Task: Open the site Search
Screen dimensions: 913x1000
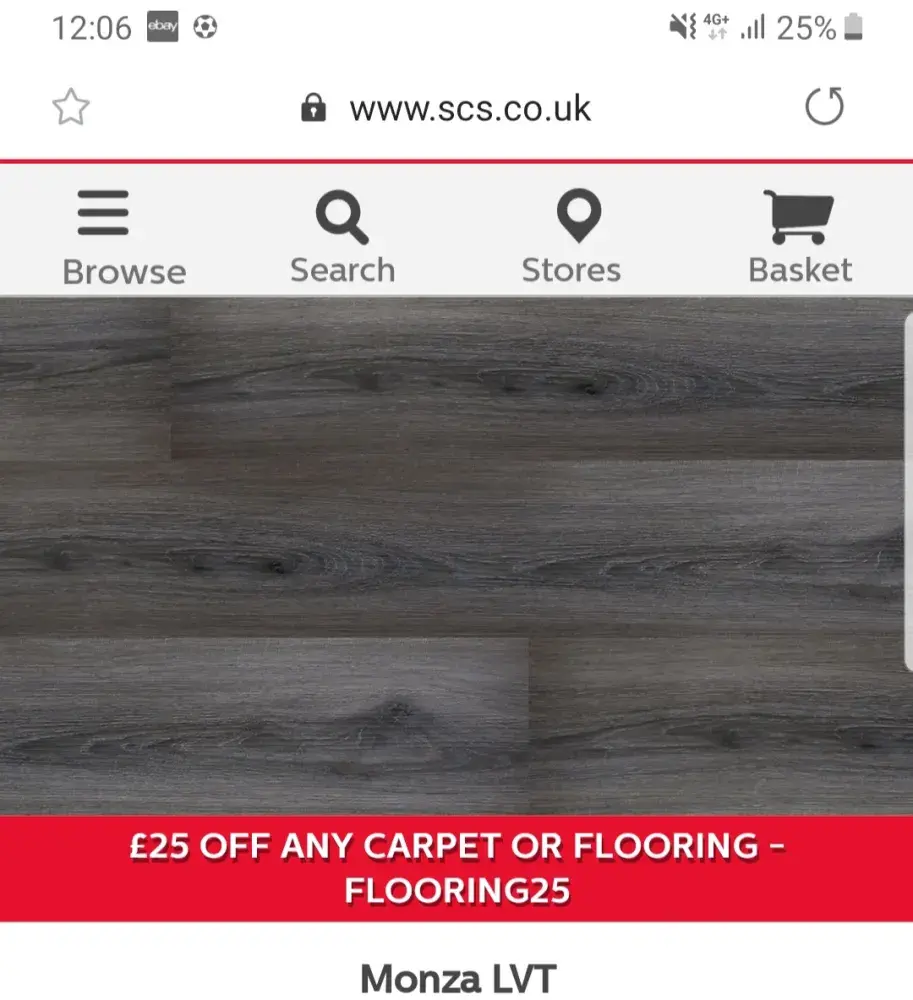Action: click(x=342, y=238)
